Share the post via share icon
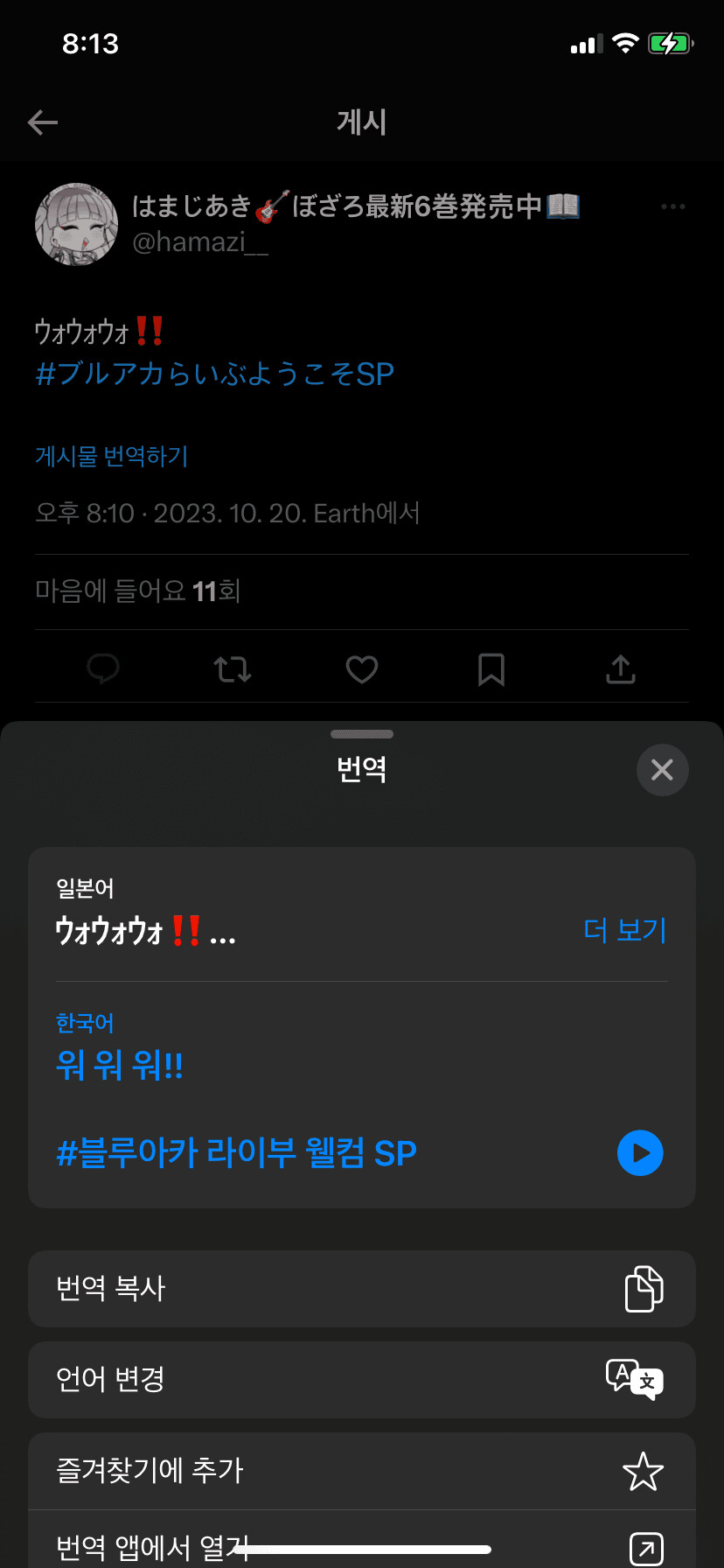 click(621, 669)
